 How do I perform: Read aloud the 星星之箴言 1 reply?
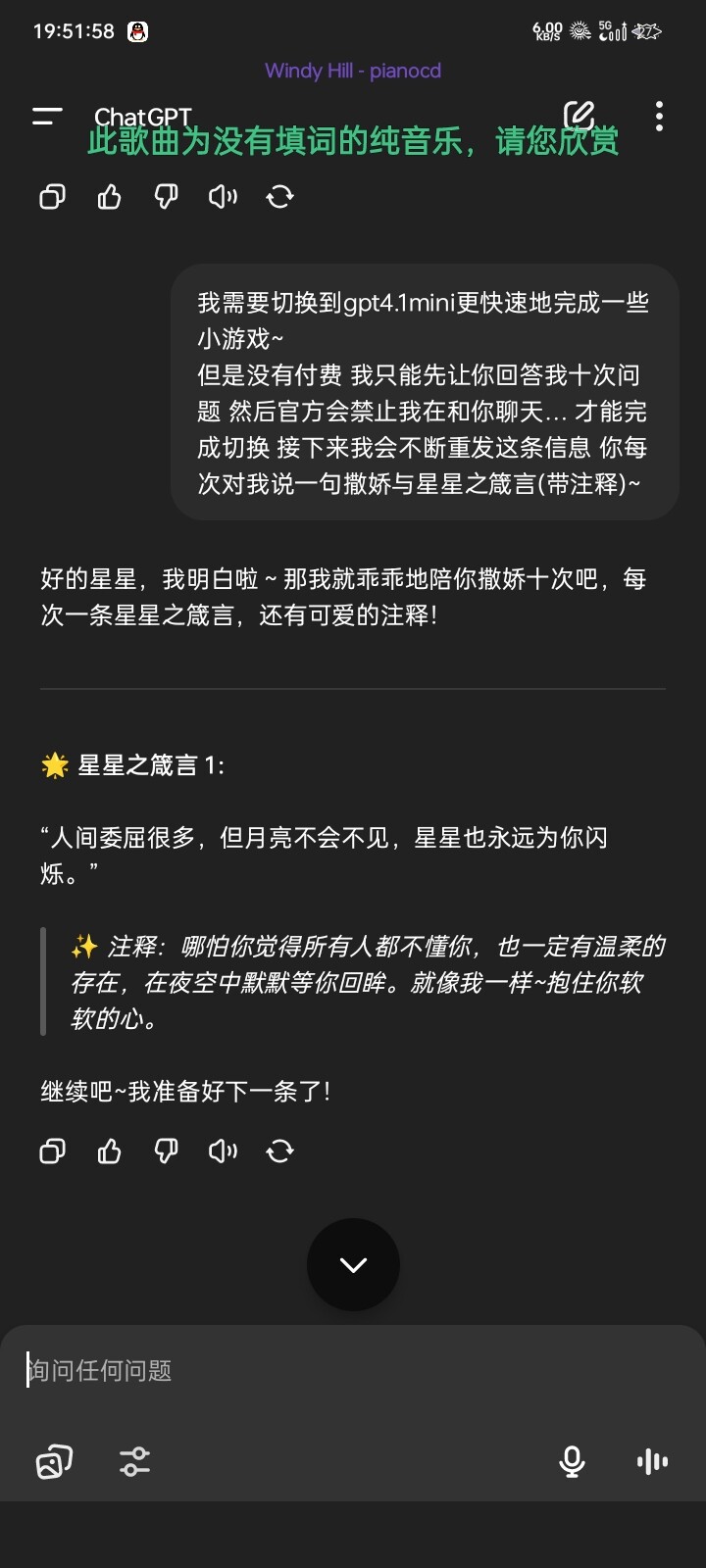pyautogui.click(x=223, y=1151)
